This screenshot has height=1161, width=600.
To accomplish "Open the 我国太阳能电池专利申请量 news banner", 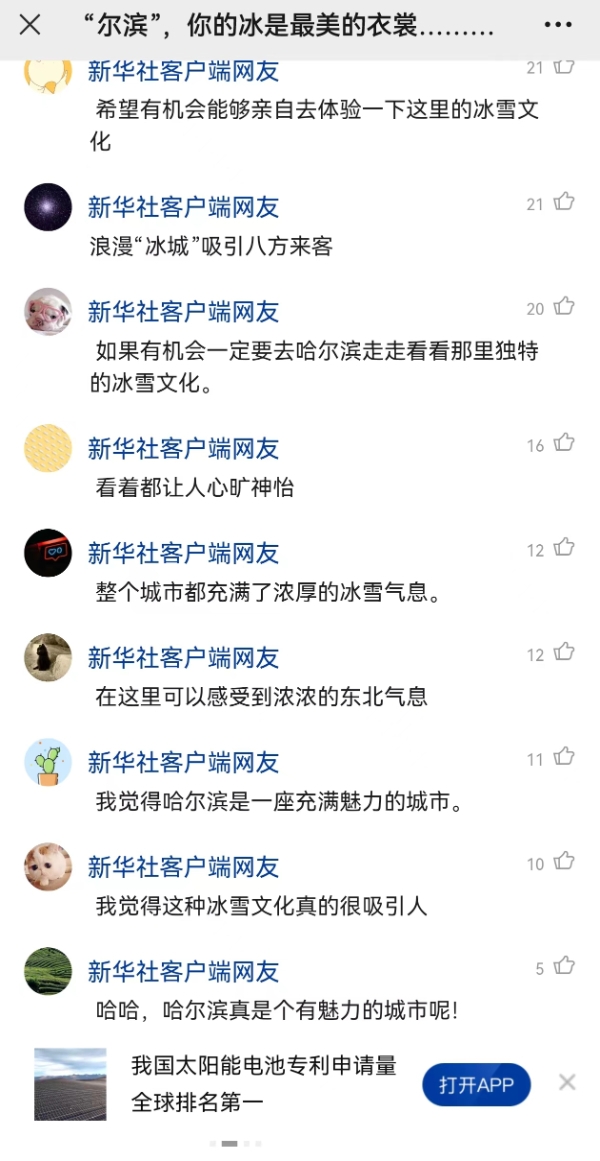I will (x=264, y=1085).
